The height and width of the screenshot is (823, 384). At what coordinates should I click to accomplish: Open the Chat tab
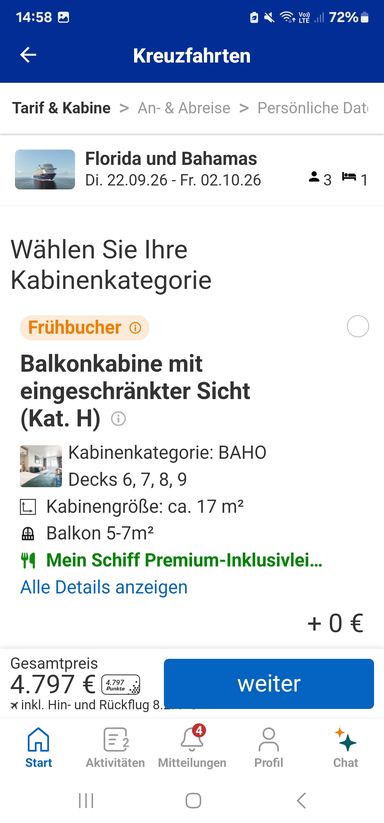coord(345,747)
